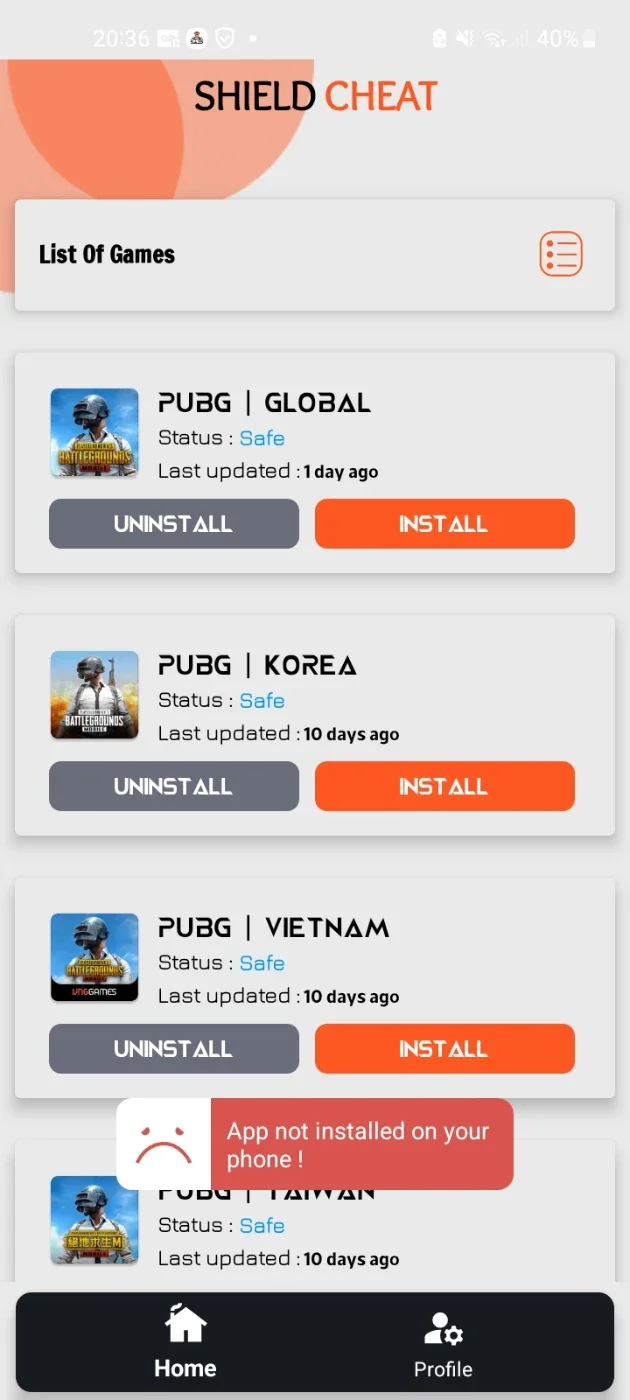Install the PUBG Vietnam entry
630x1400 pixels.
pos(445,1049)
